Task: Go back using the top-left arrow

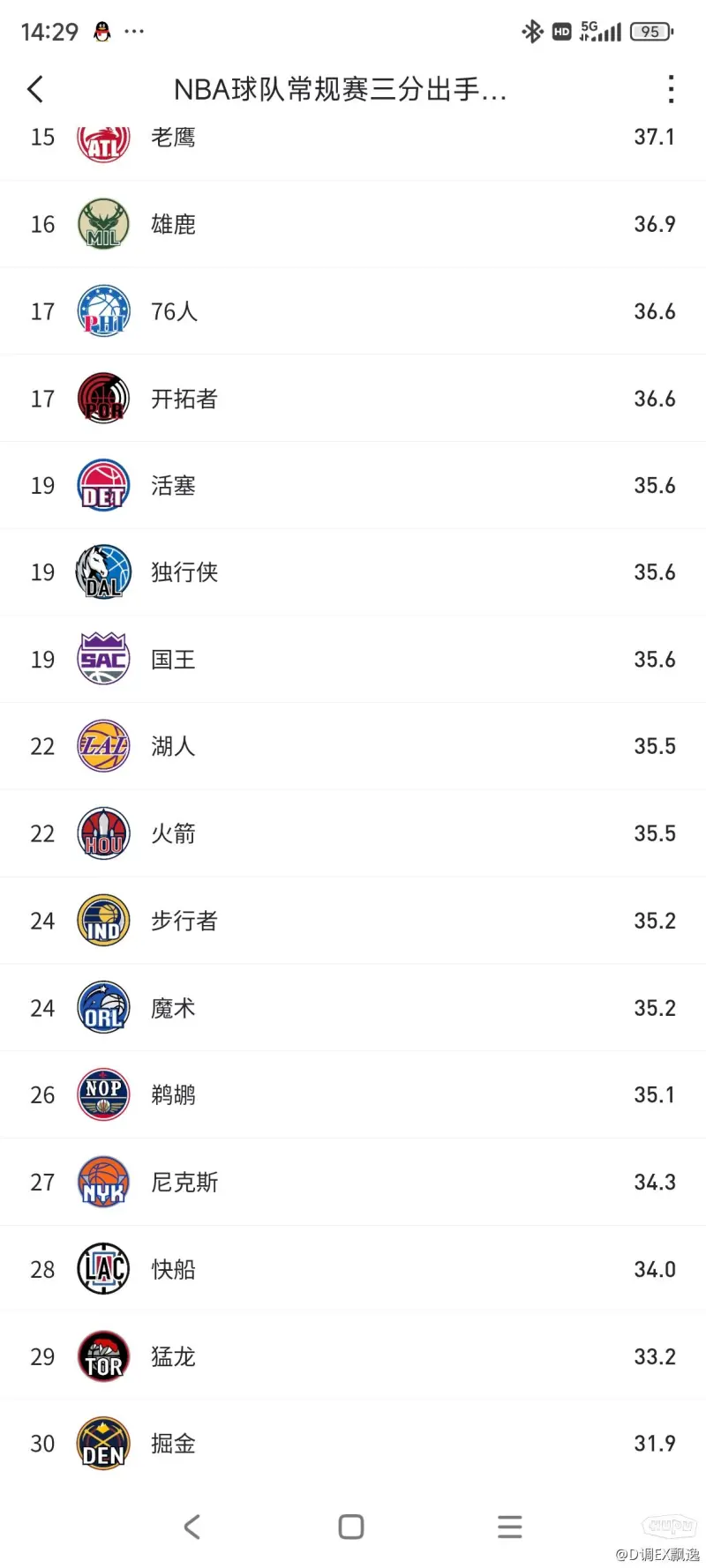Action: tap(35, 89)
